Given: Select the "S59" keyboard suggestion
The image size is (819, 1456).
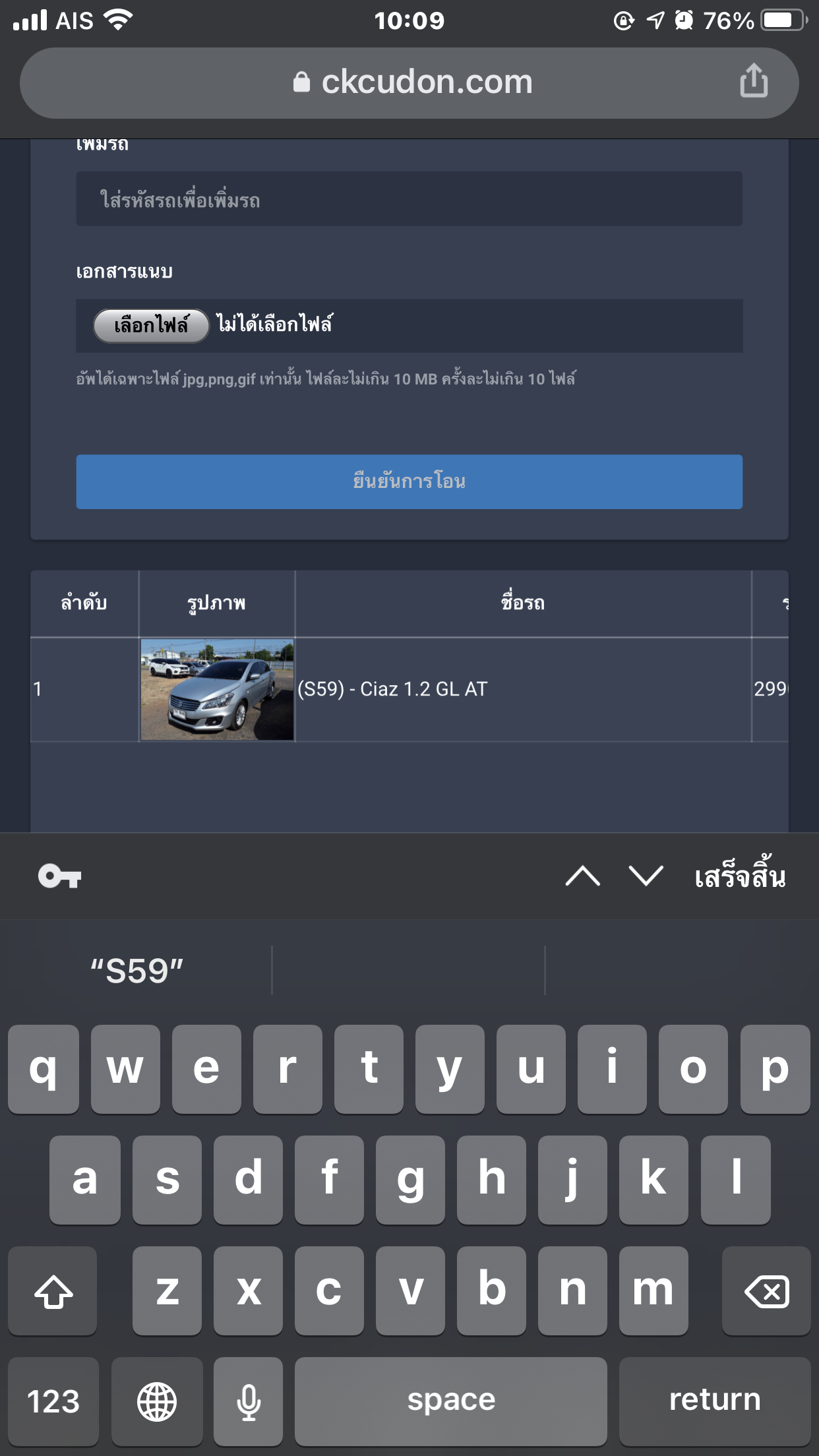Looking at the screenshot, I should click(137, 971).
